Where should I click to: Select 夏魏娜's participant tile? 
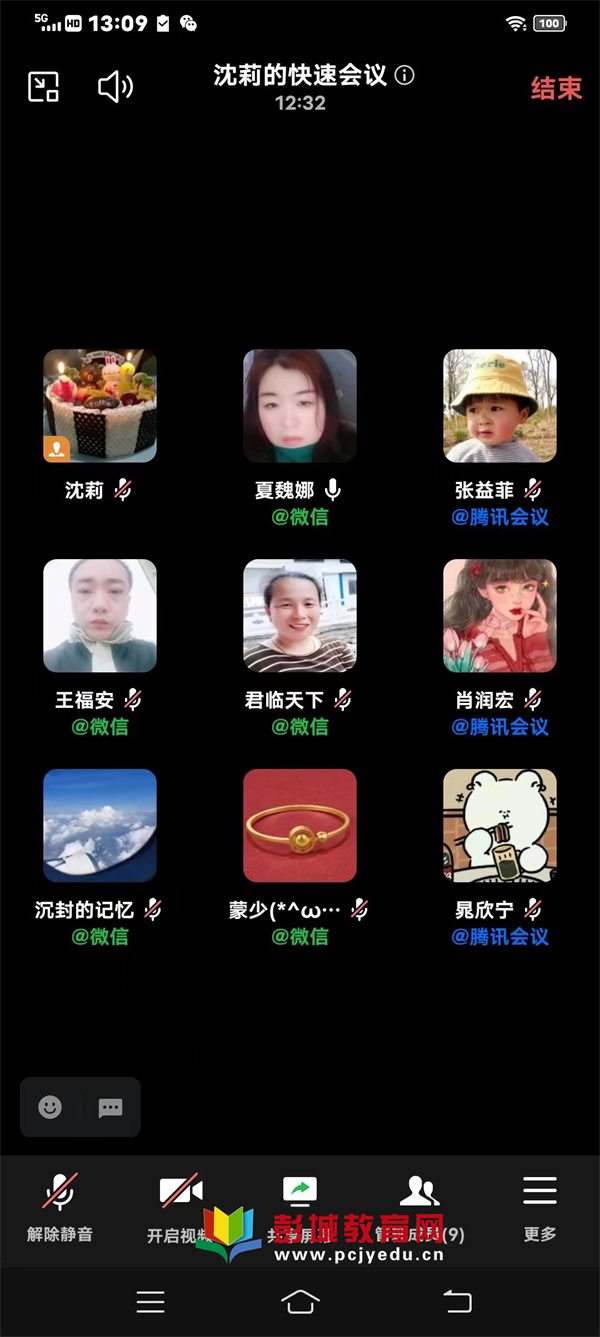(x=300, y=406)
